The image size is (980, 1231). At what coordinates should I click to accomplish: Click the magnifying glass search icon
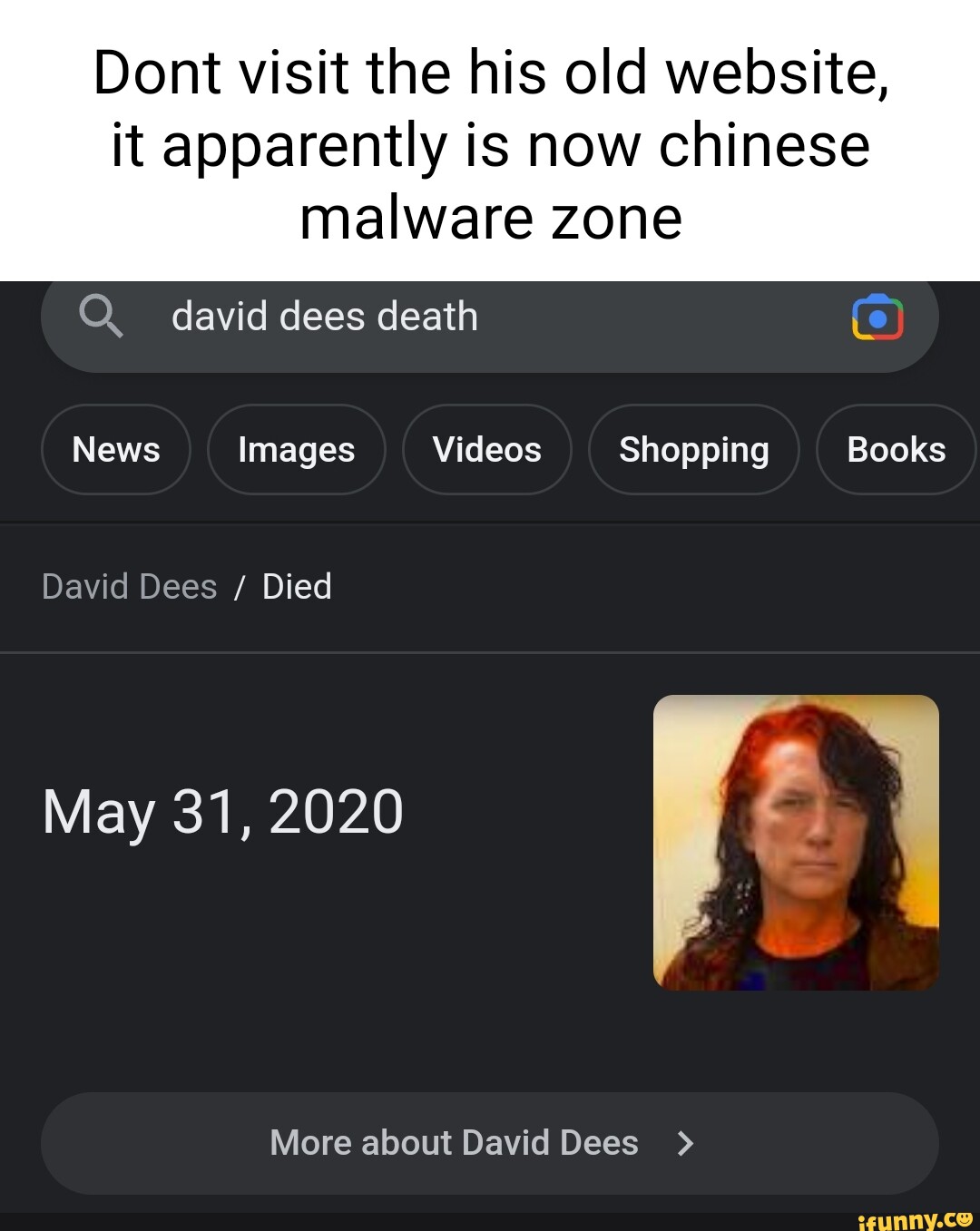(x=102, y=317)
